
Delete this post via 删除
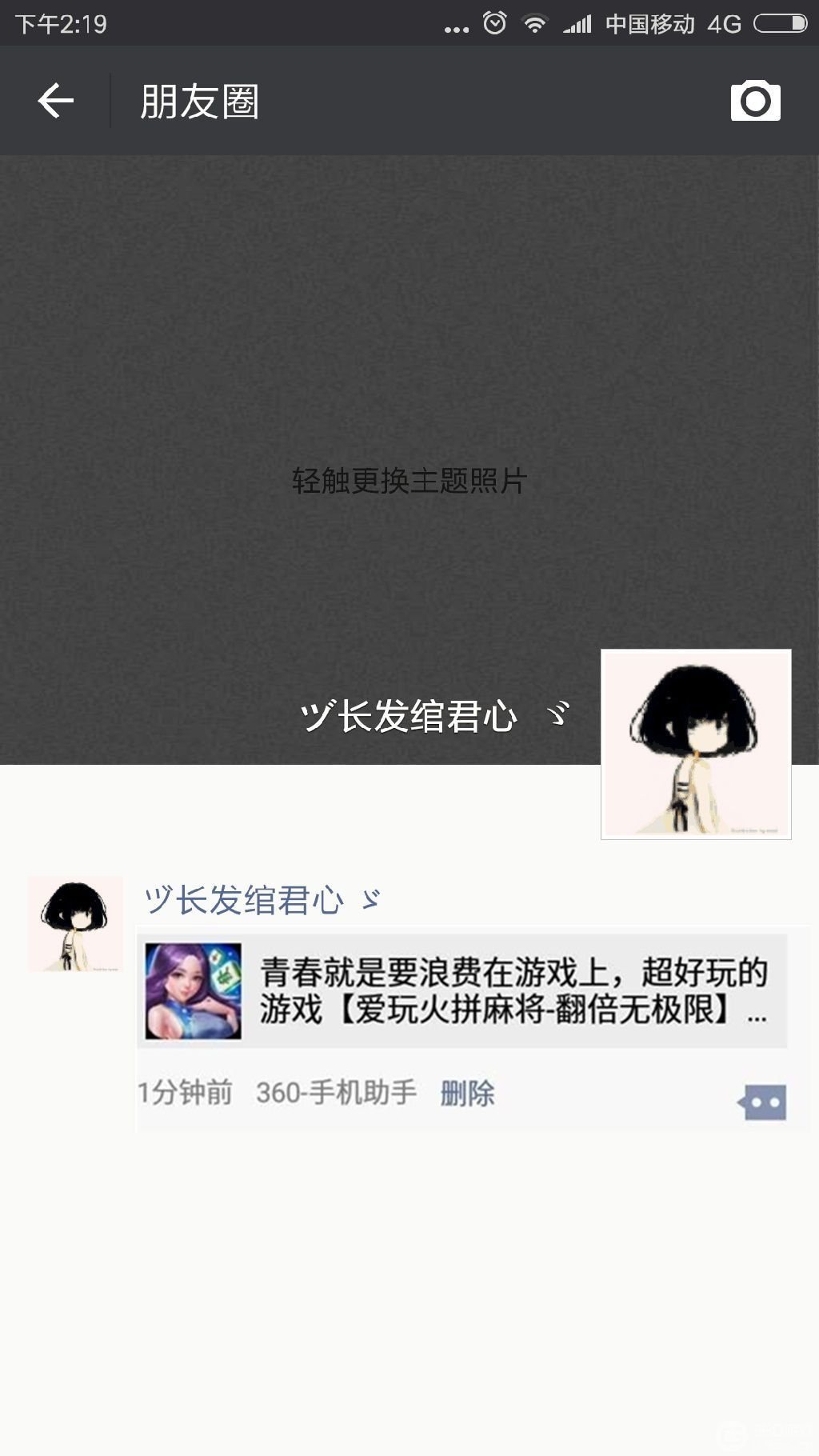467,1094
